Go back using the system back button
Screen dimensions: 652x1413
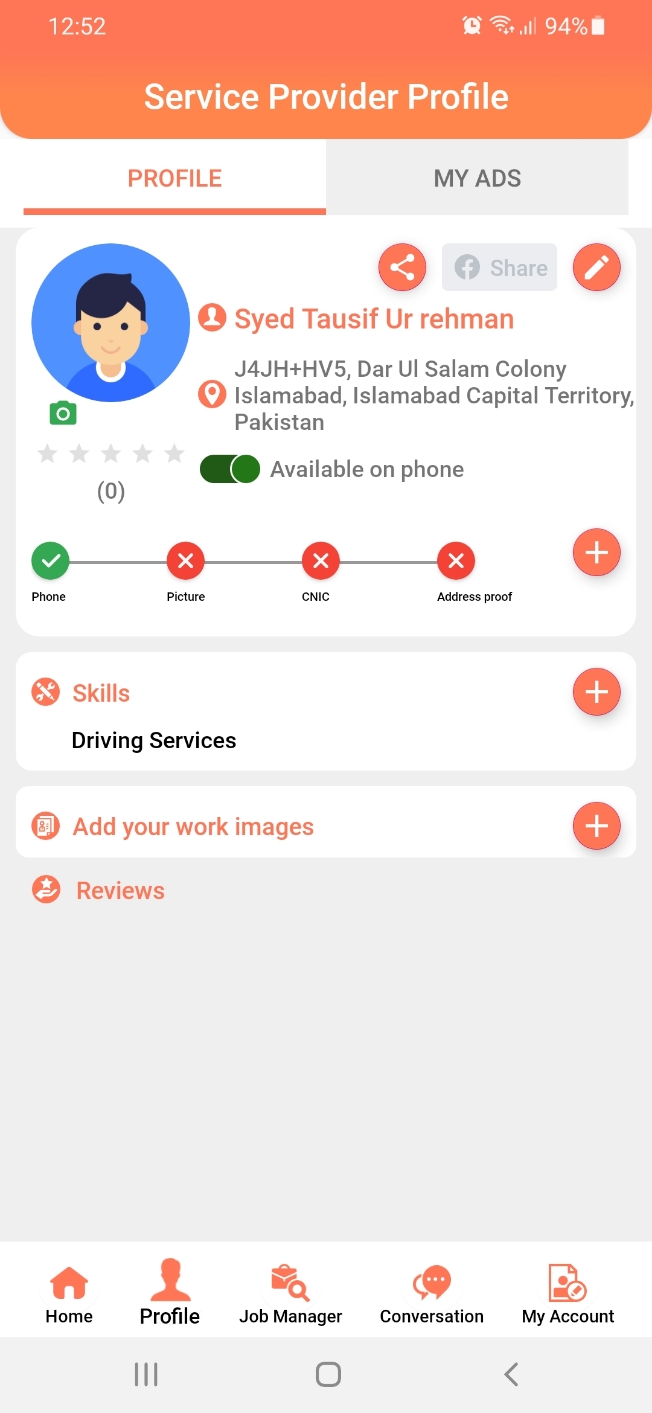511,1375
